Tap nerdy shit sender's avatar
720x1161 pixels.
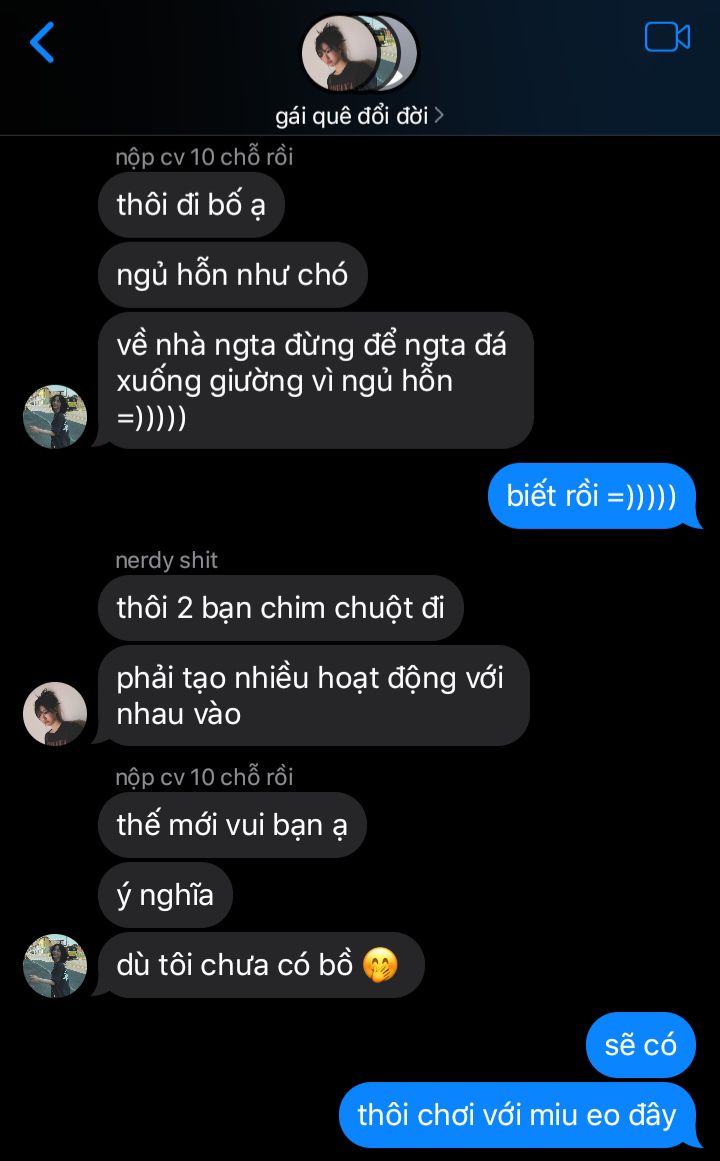point(55,713)
